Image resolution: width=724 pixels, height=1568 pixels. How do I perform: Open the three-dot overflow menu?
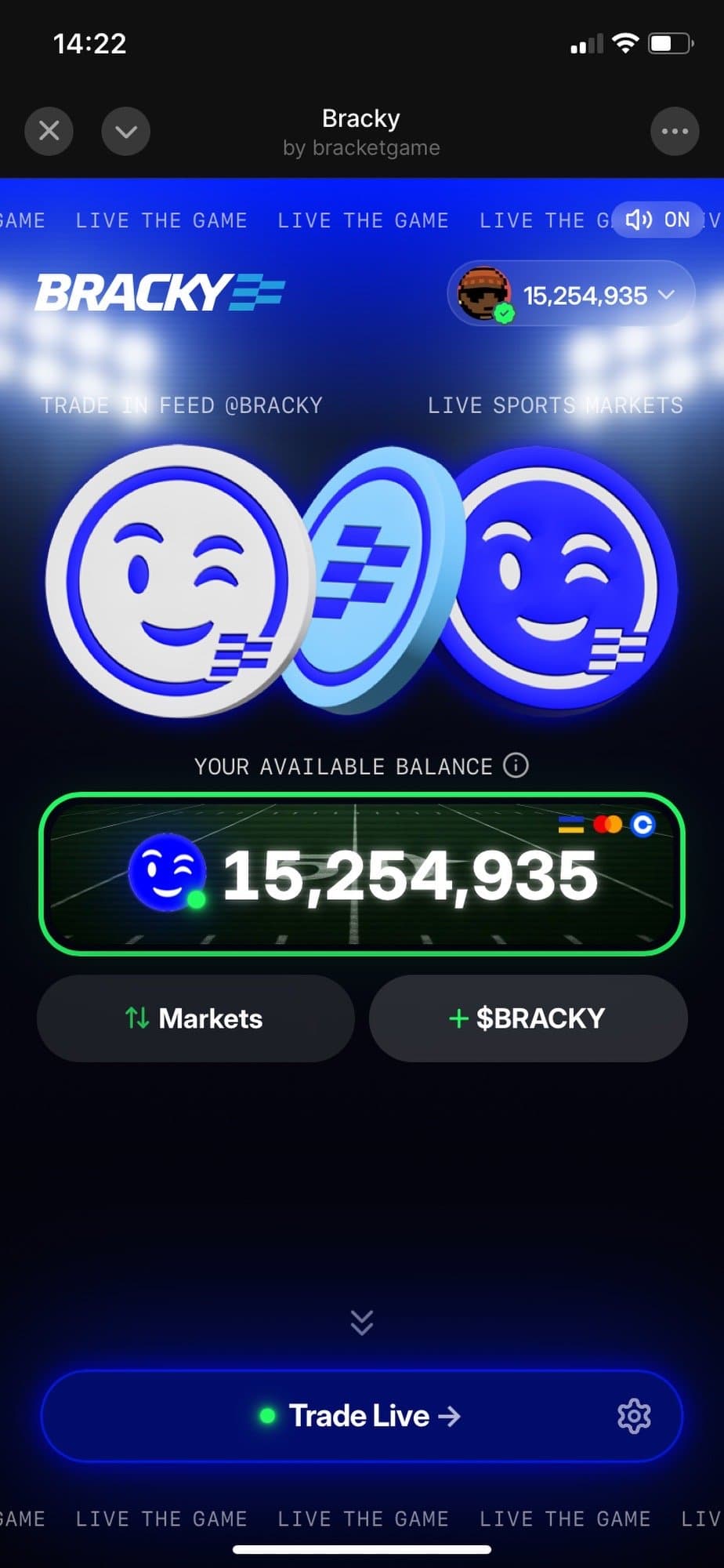(x=675, y=131)
